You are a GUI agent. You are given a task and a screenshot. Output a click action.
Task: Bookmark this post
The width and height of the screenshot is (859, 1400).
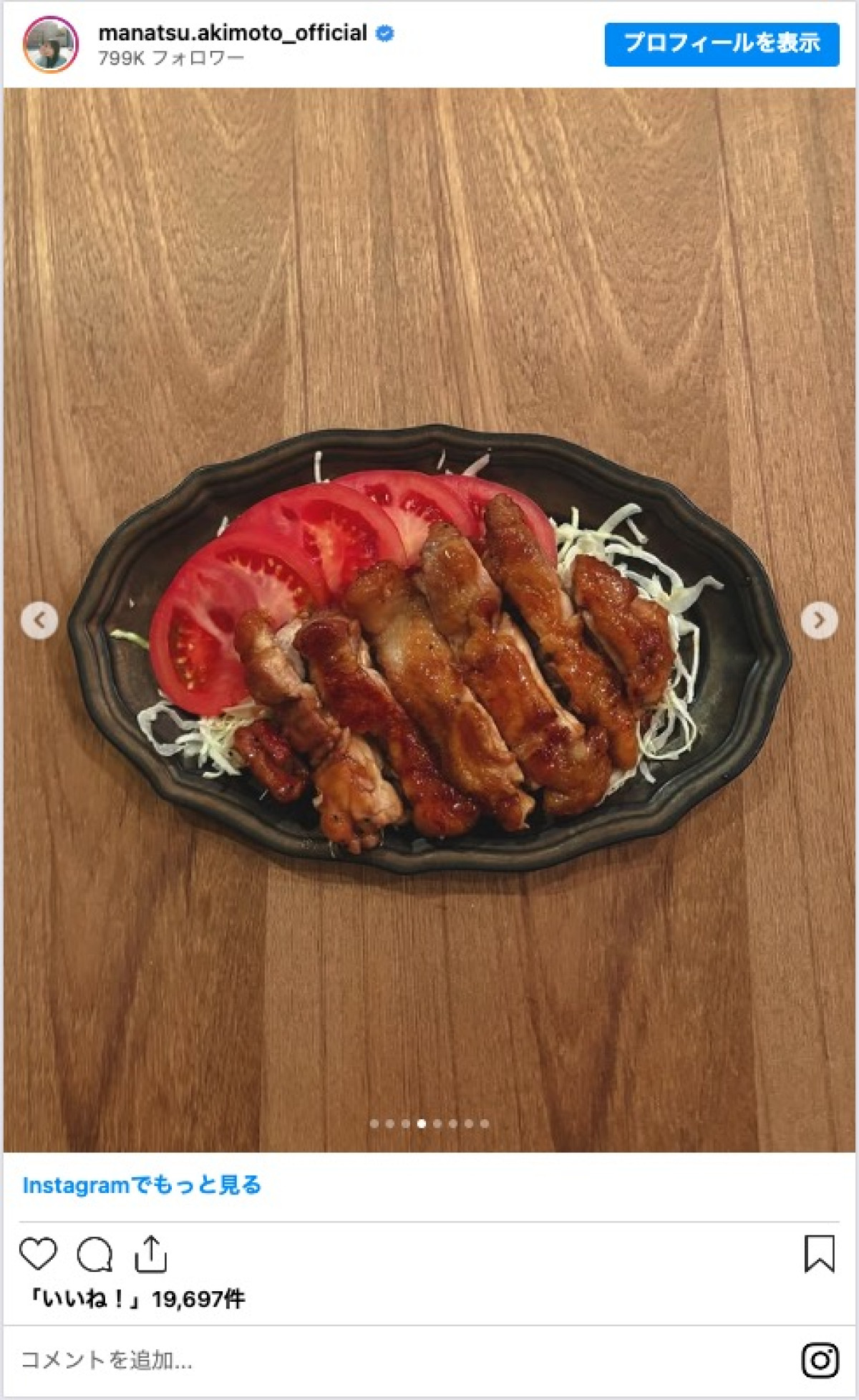tap(819, 1254)
